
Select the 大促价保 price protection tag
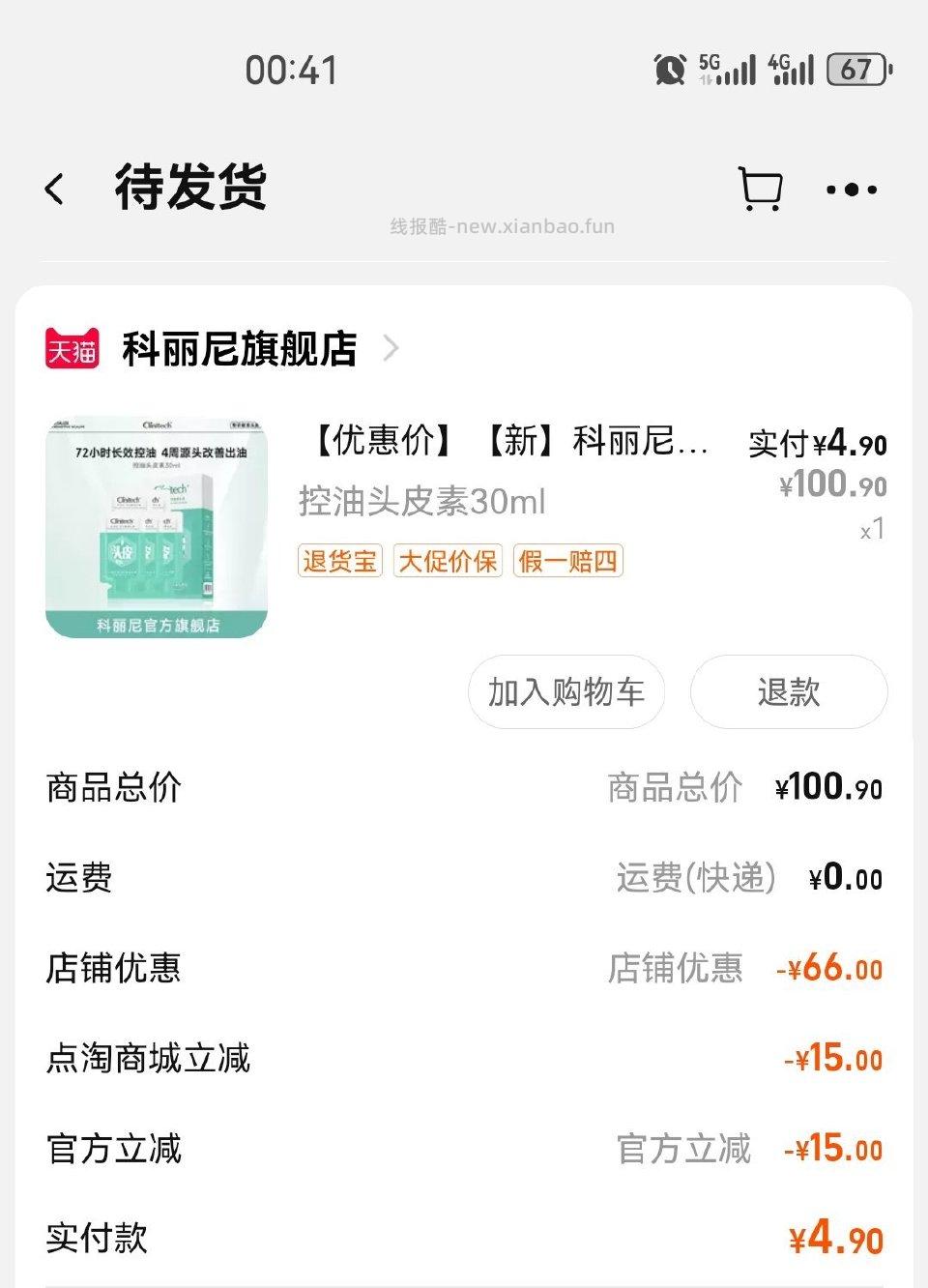(448, 562)
